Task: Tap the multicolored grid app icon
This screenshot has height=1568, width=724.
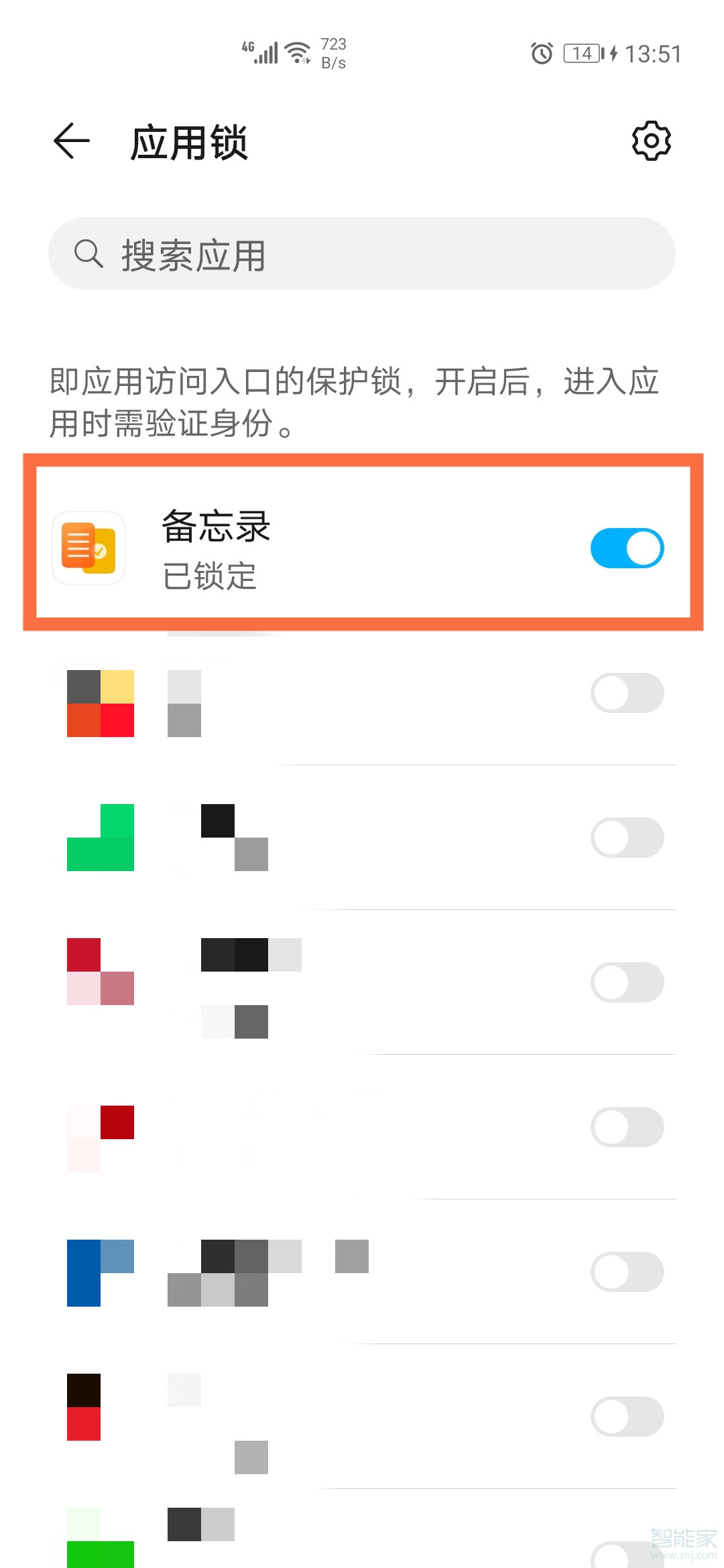Action: tap(101, 702)
